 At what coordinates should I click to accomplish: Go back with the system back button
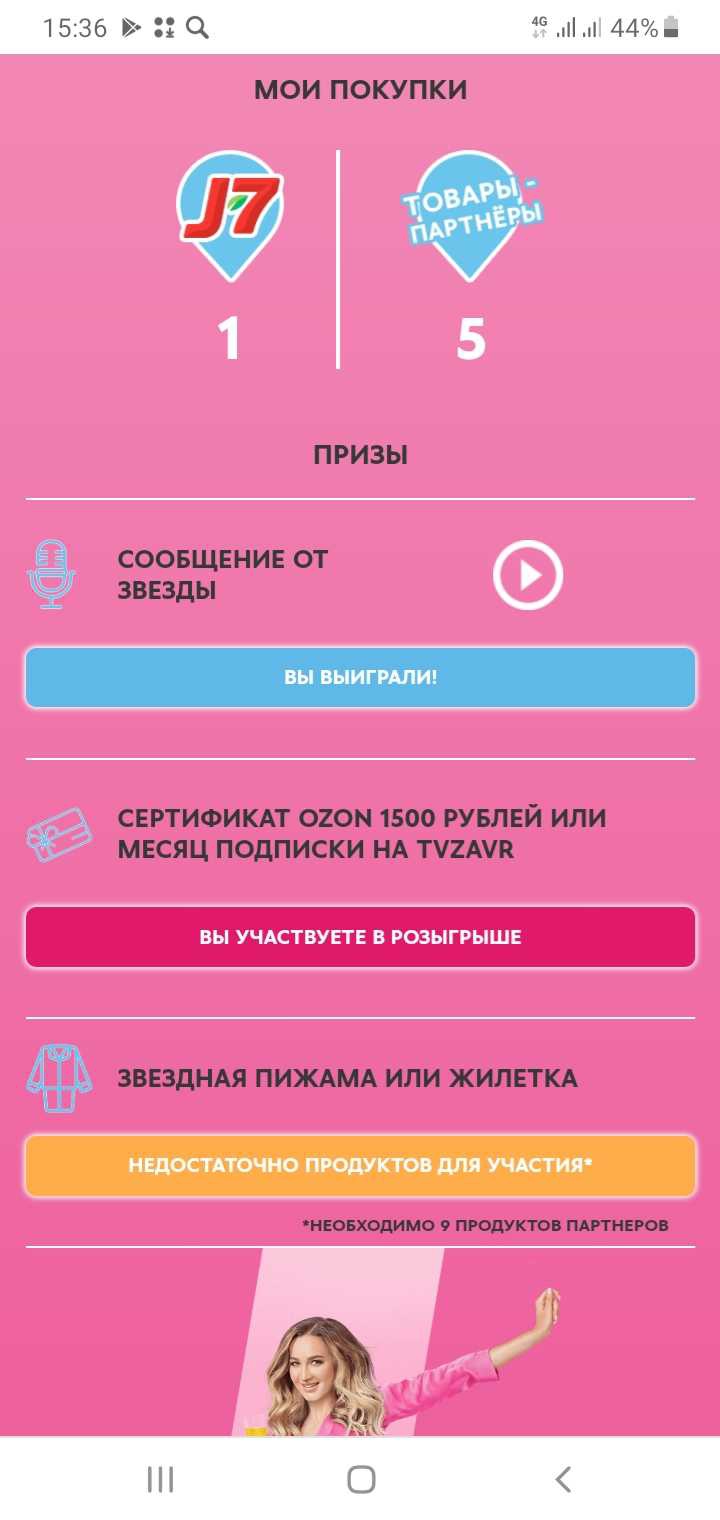[x=563, y=1479]
